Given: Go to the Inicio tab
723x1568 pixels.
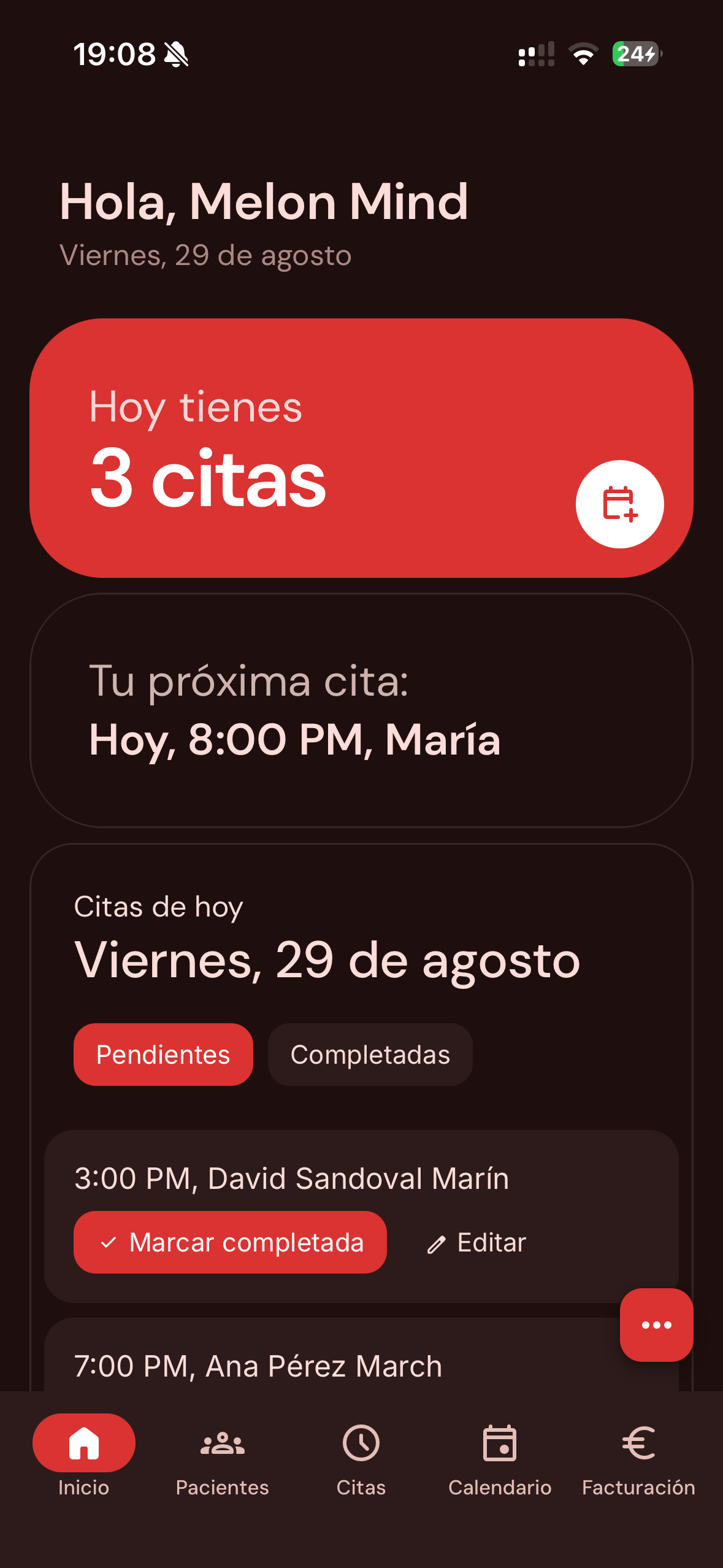Looking at the screenshot, I should click(x=84, y=1455).
